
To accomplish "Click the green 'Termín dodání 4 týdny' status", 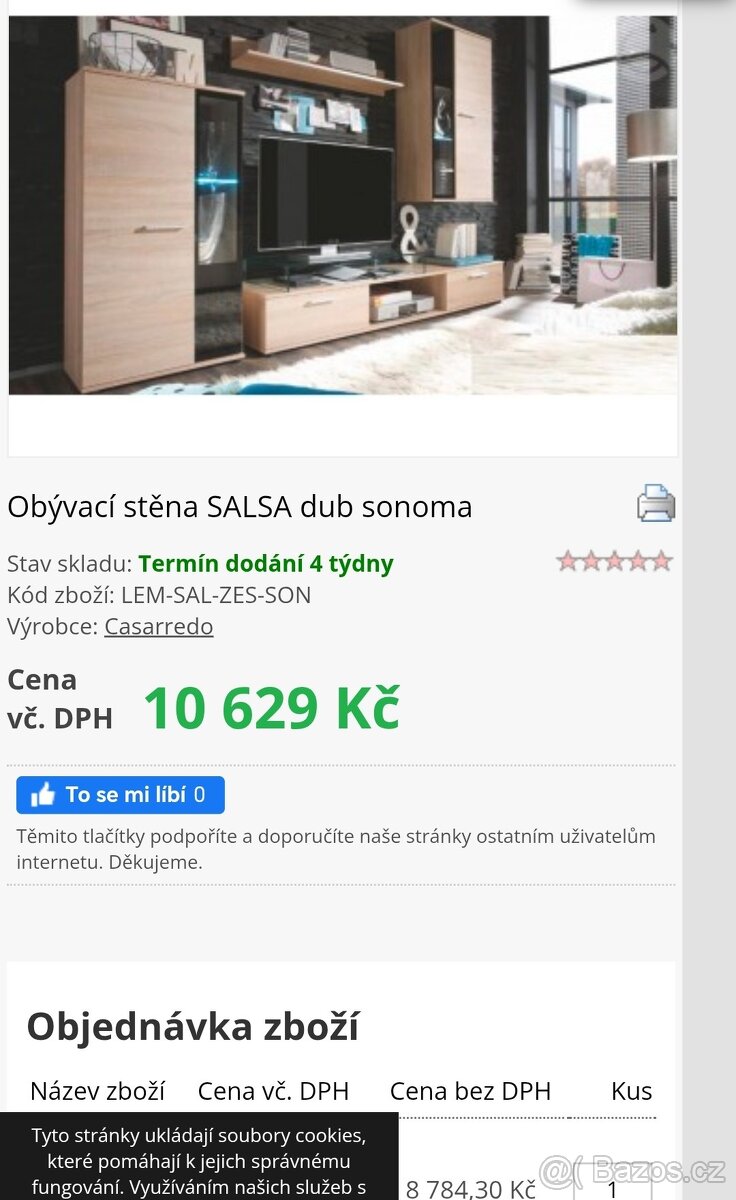I will (265, 563).
